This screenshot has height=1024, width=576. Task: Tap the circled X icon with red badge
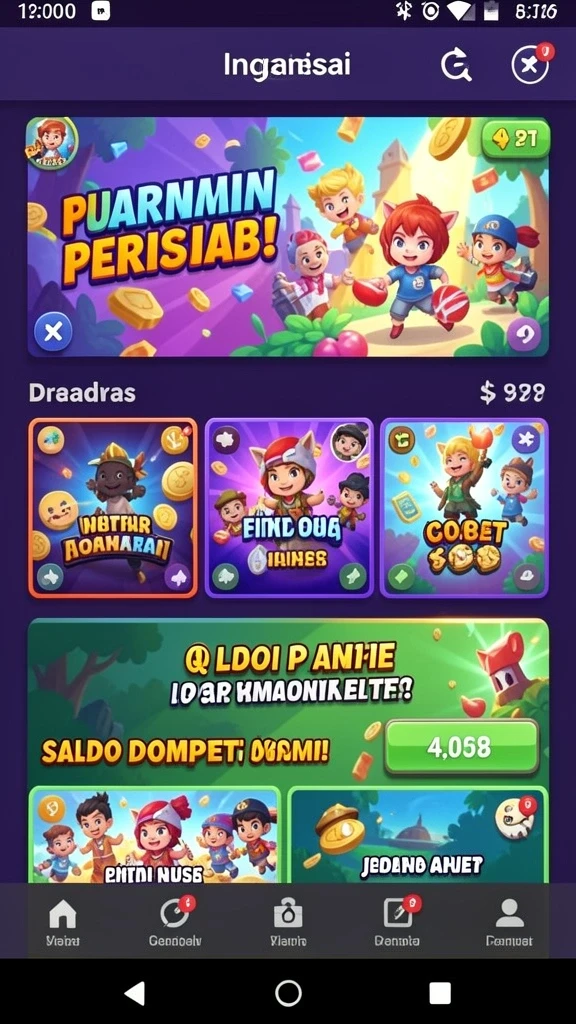(x=531, y=63)
